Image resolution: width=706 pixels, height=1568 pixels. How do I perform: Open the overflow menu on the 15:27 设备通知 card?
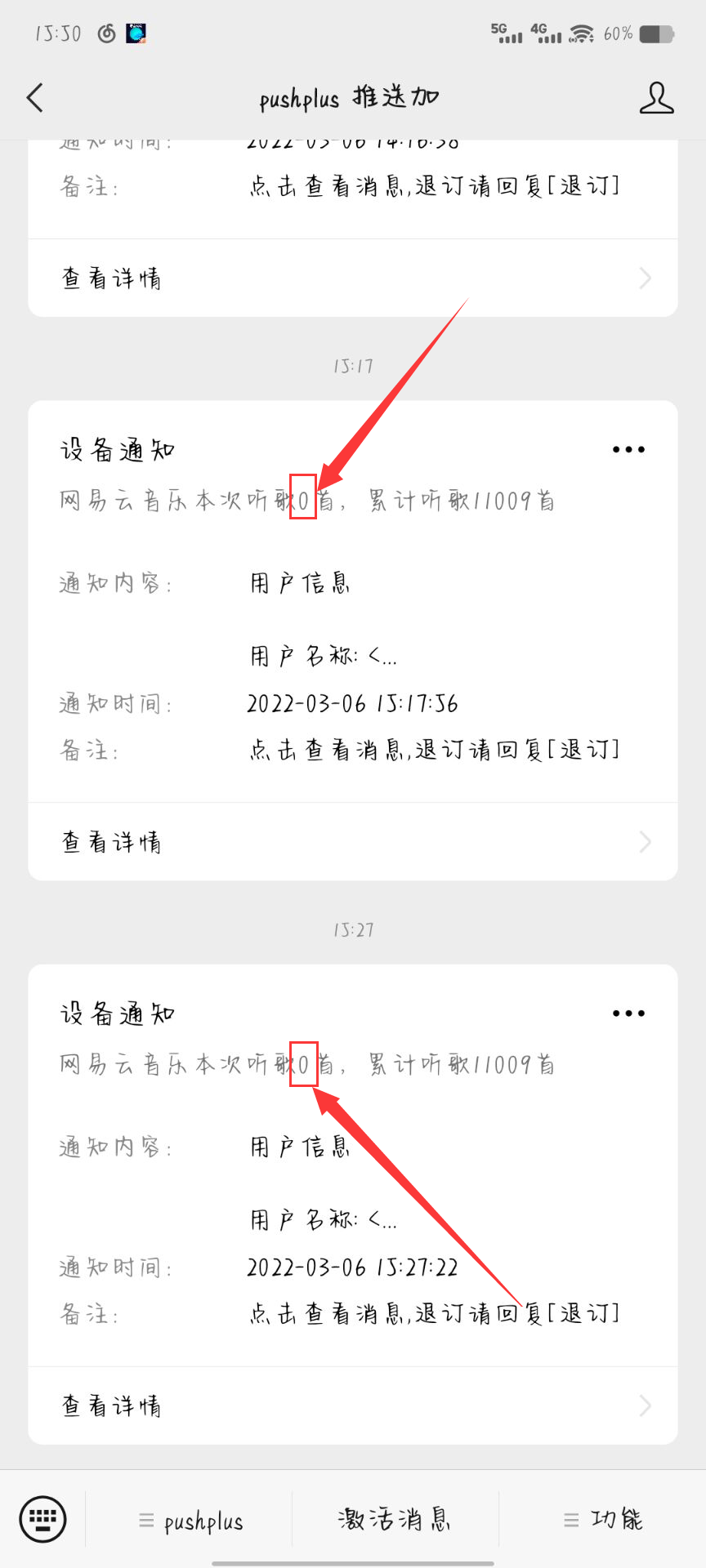point(628,1013)
